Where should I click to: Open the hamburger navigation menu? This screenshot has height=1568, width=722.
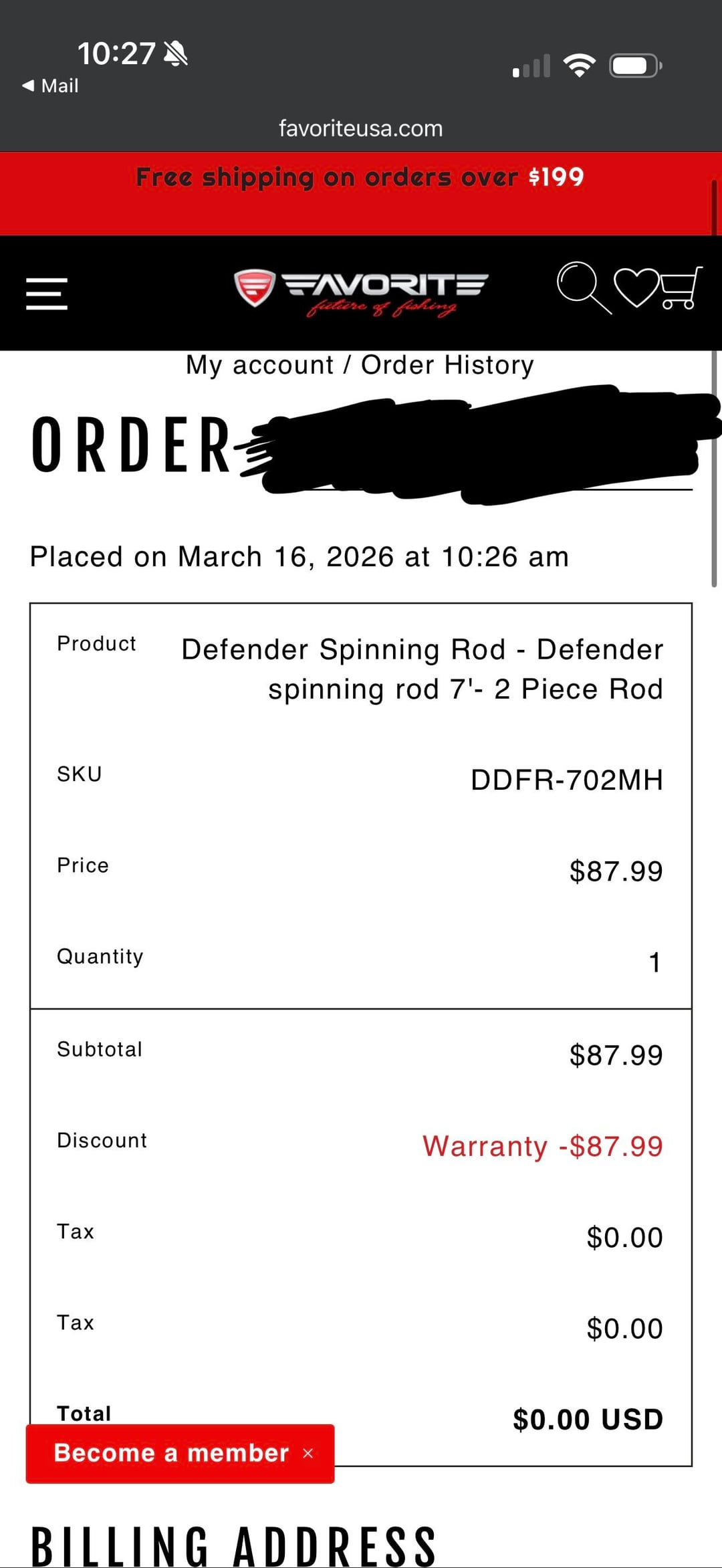47,294
